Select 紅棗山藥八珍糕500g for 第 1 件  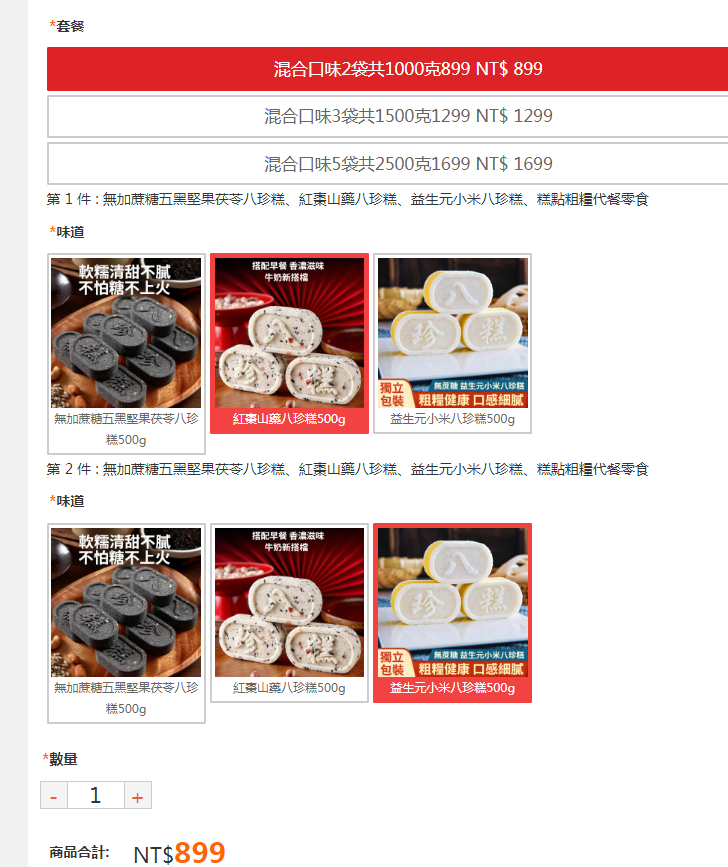click(x=289, y=343)
